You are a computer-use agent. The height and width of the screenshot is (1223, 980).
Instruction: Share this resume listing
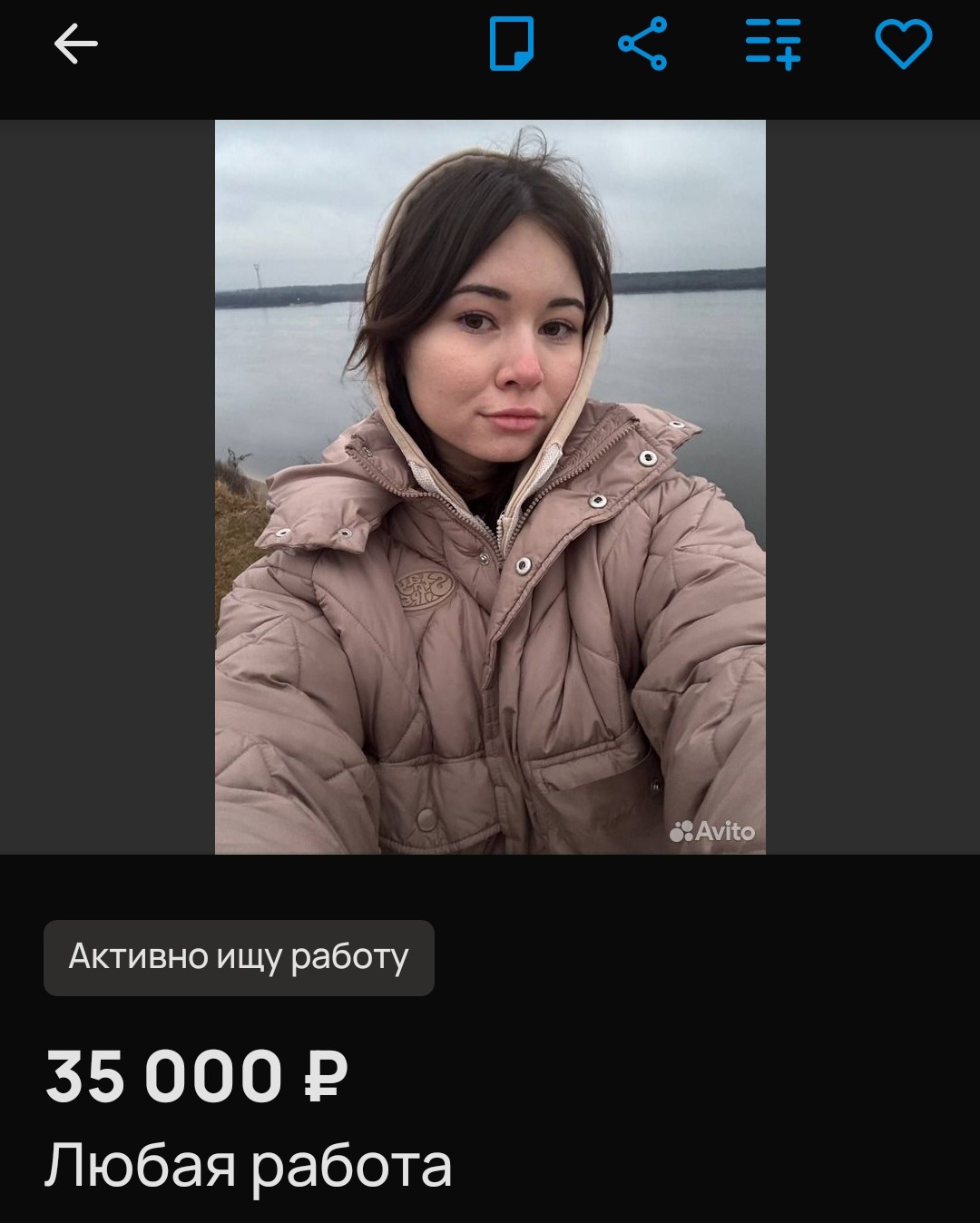tap(642, 44)
